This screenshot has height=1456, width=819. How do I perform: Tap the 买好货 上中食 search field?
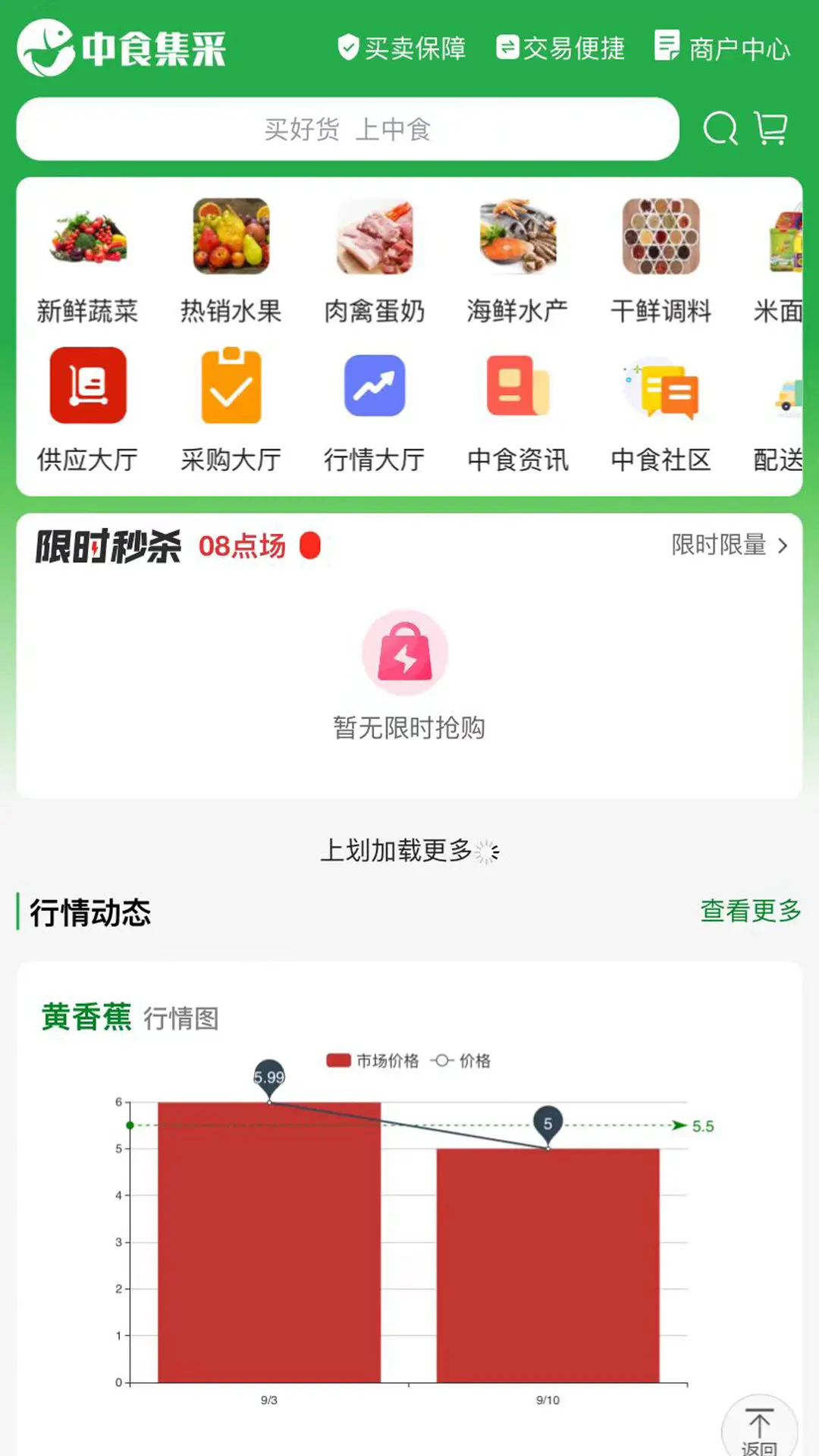pyautogui.click(x=347, y=129)
